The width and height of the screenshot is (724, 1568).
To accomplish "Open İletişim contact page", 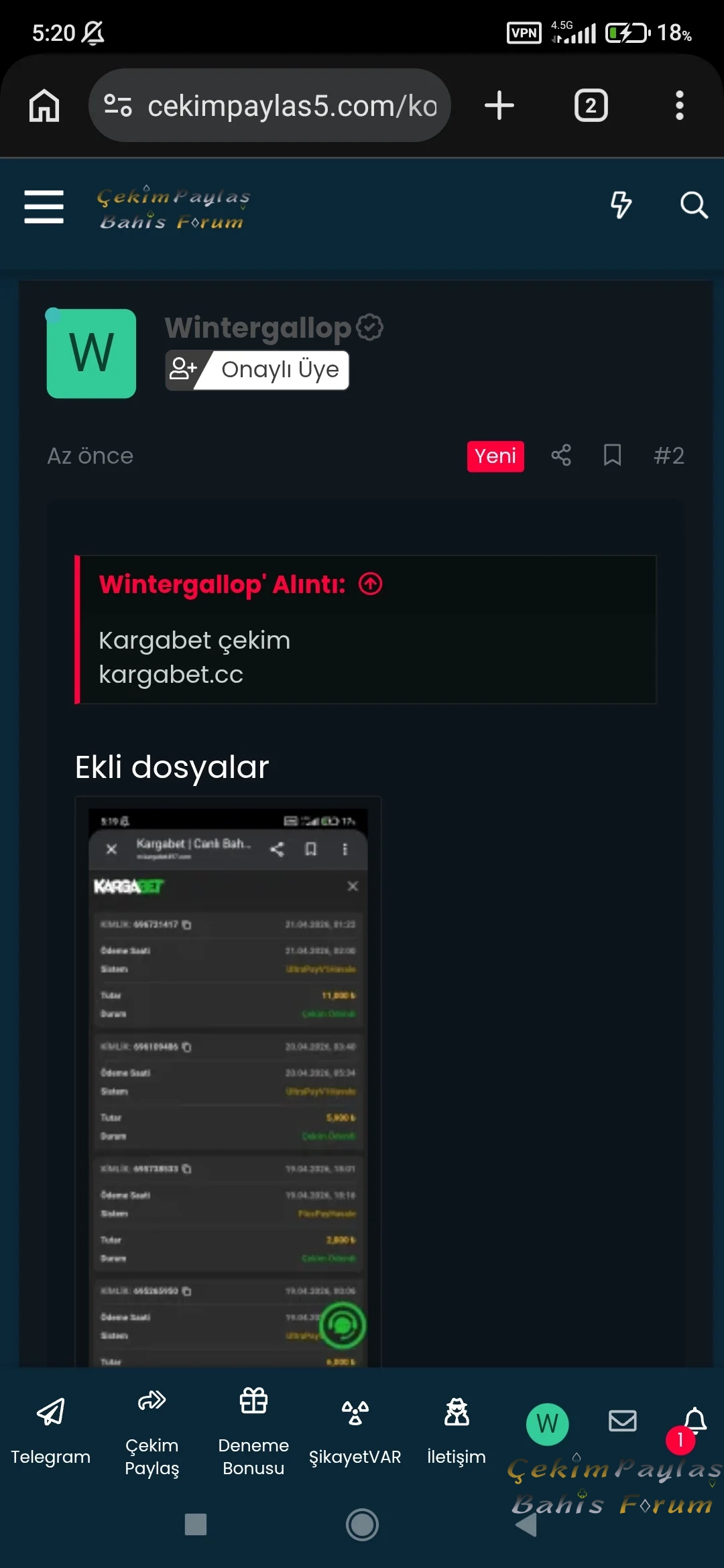I will tap(457, 1427).
